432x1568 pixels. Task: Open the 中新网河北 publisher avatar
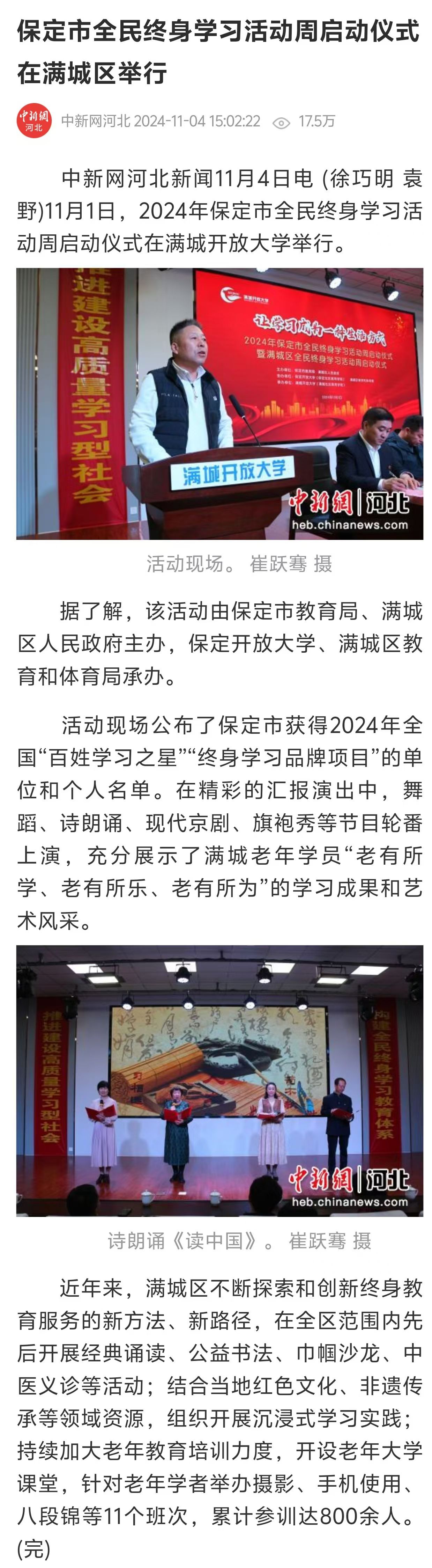pyautogui.click(x=33, y=120)
